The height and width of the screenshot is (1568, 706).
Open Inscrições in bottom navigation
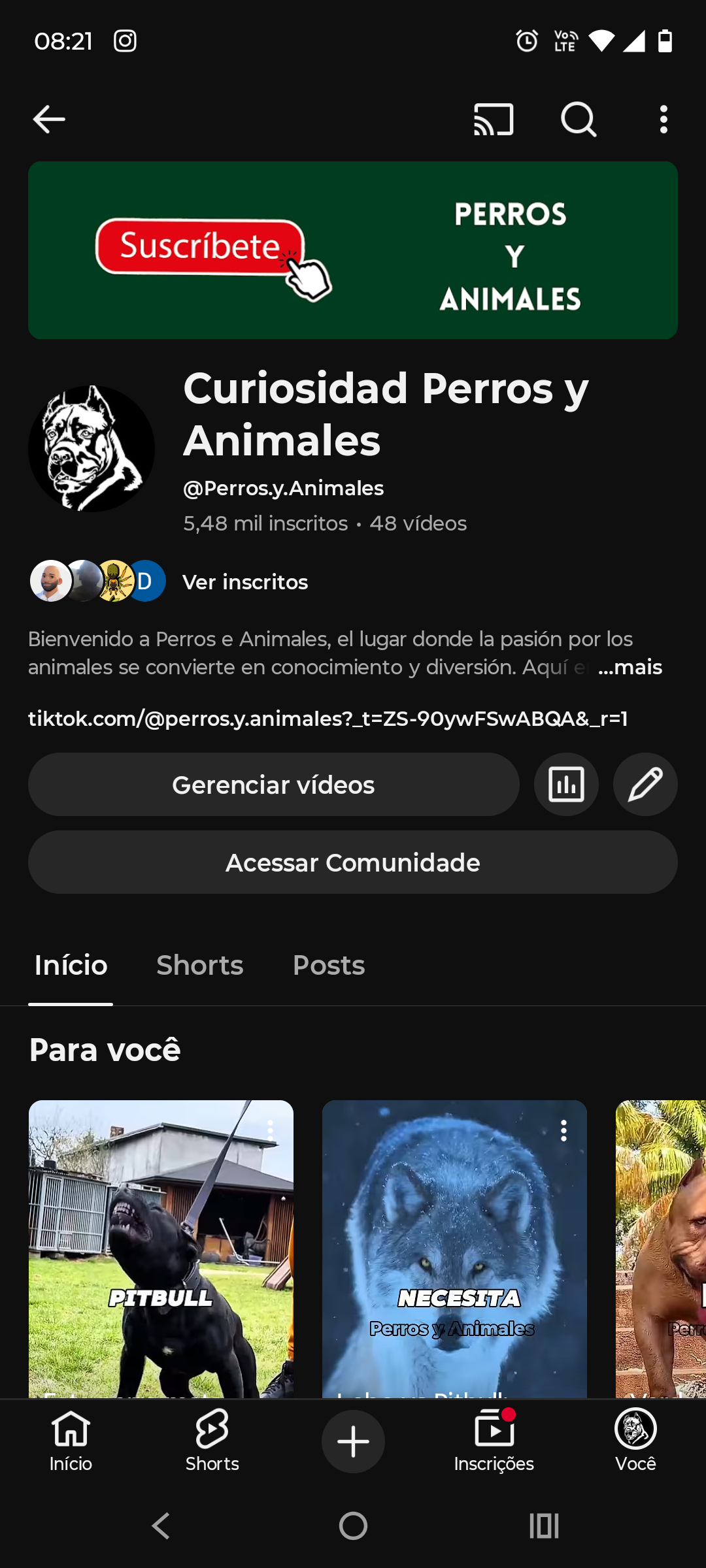(x=494, y=1441)
